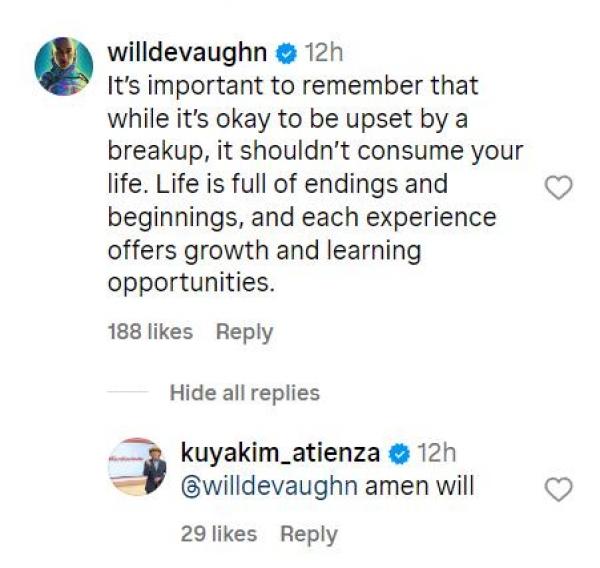Reply to kuyakim_atienza's comment
The image size is (600, 568).
(x=308, y=534)
